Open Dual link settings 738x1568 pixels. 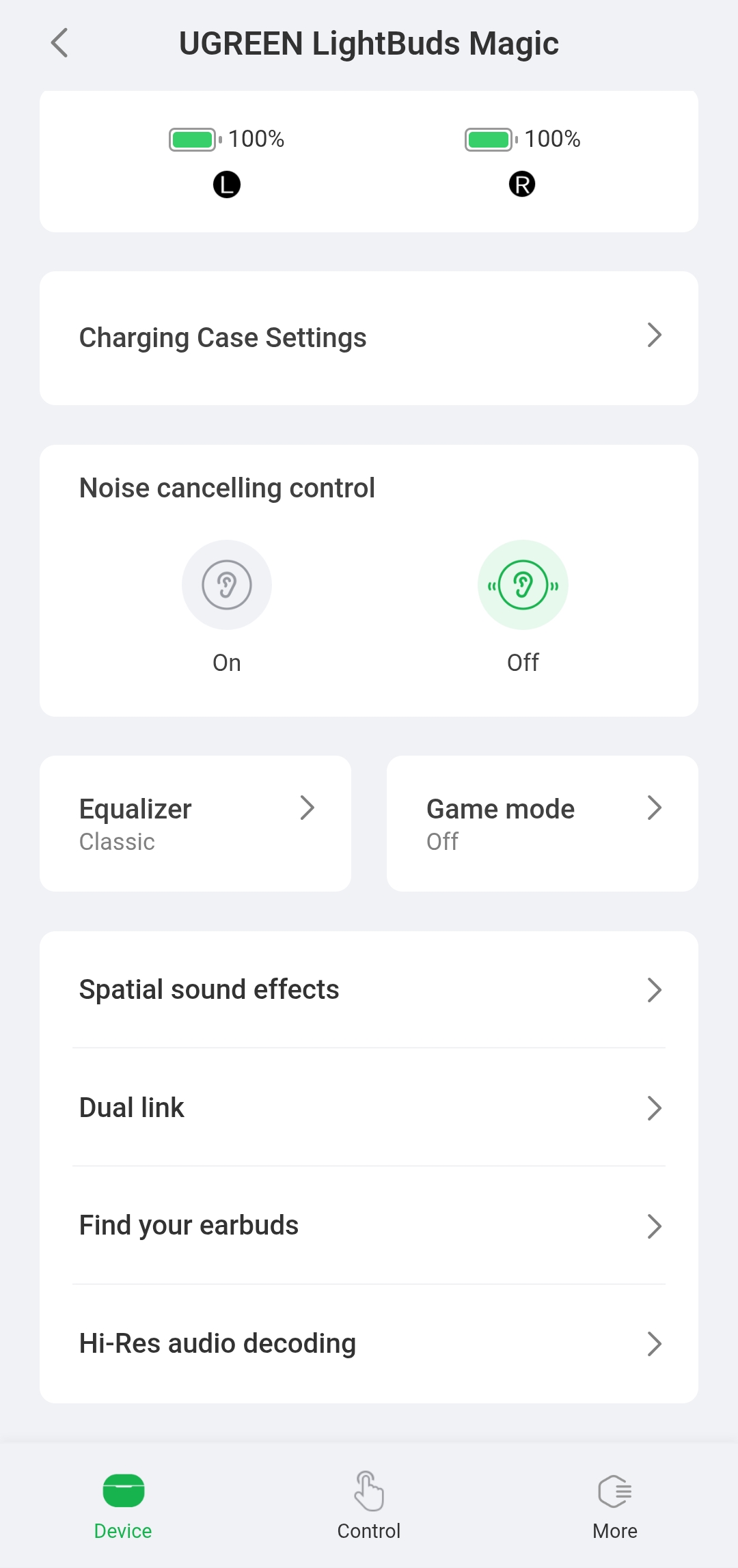(x=369, y=1108)
